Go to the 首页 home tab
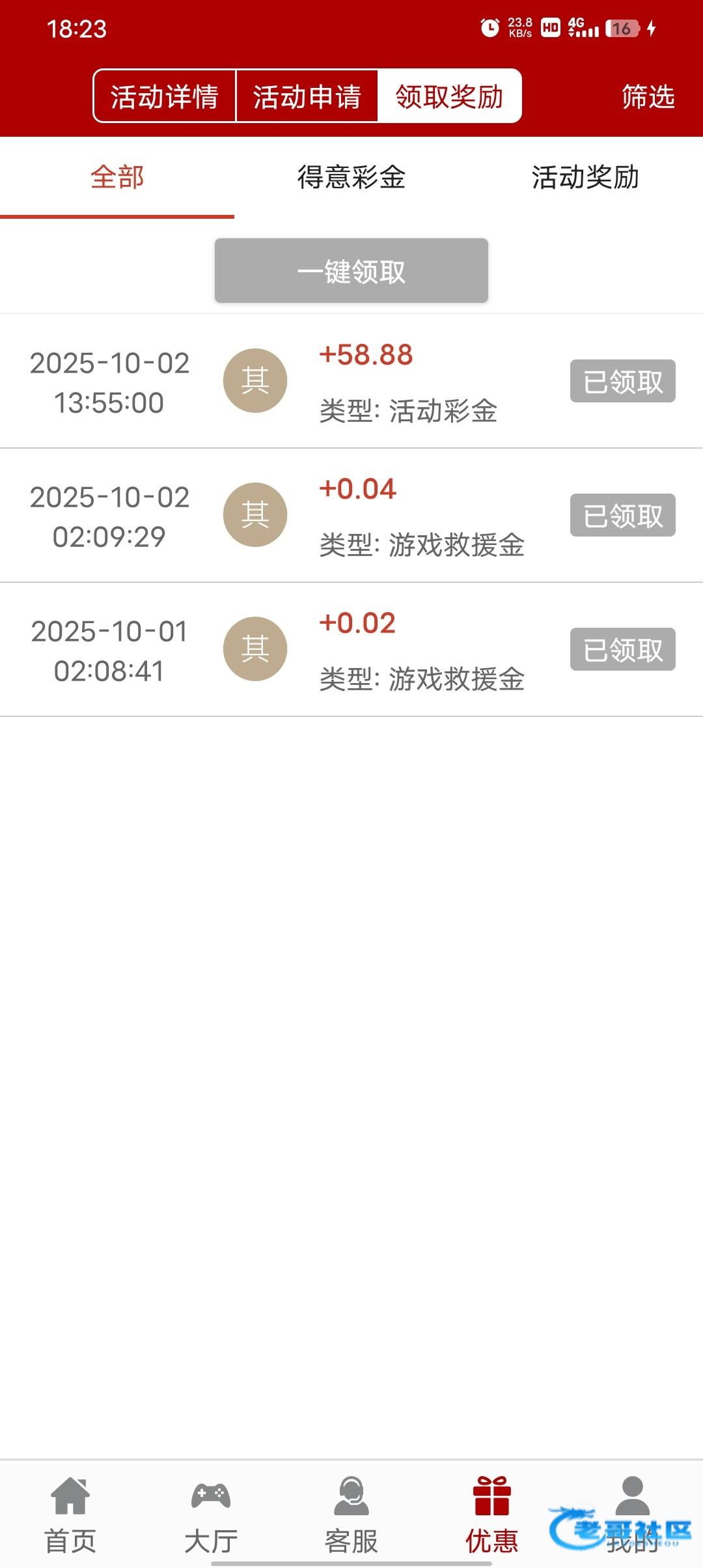The height and width of the screenshot is (1568, 703). point(70,1515)
